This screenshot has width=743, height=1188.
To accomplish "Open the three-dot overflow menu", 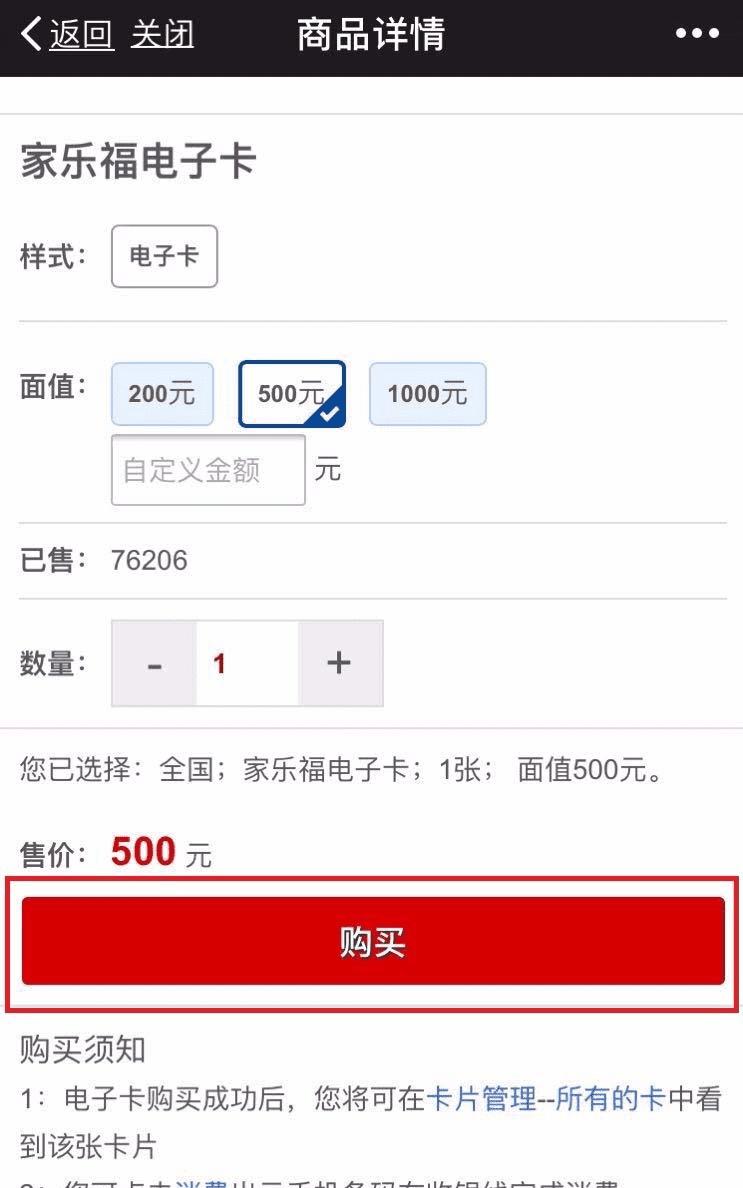I will (x=697, y=34).
